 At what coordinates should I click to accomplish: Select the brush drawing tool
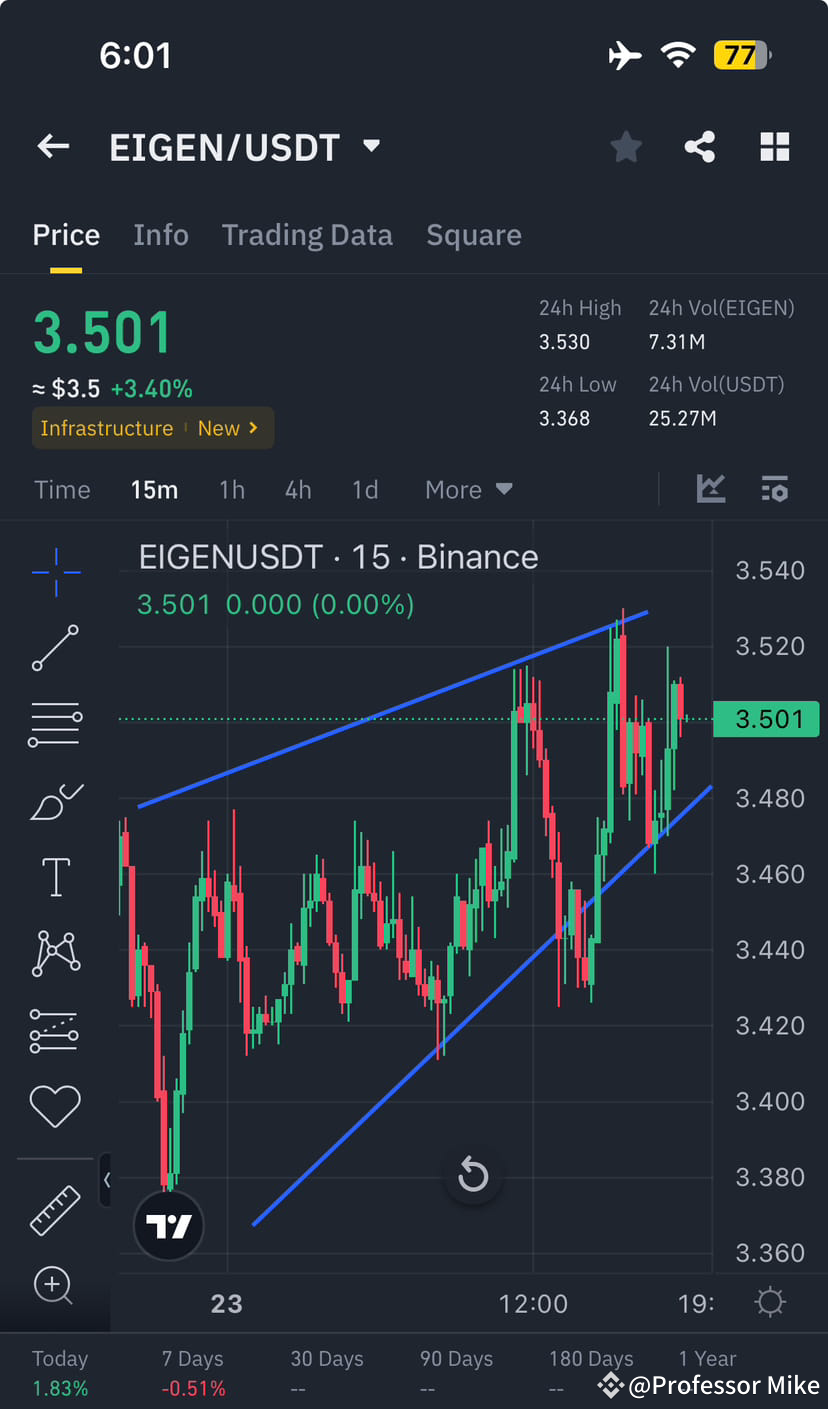55,800
